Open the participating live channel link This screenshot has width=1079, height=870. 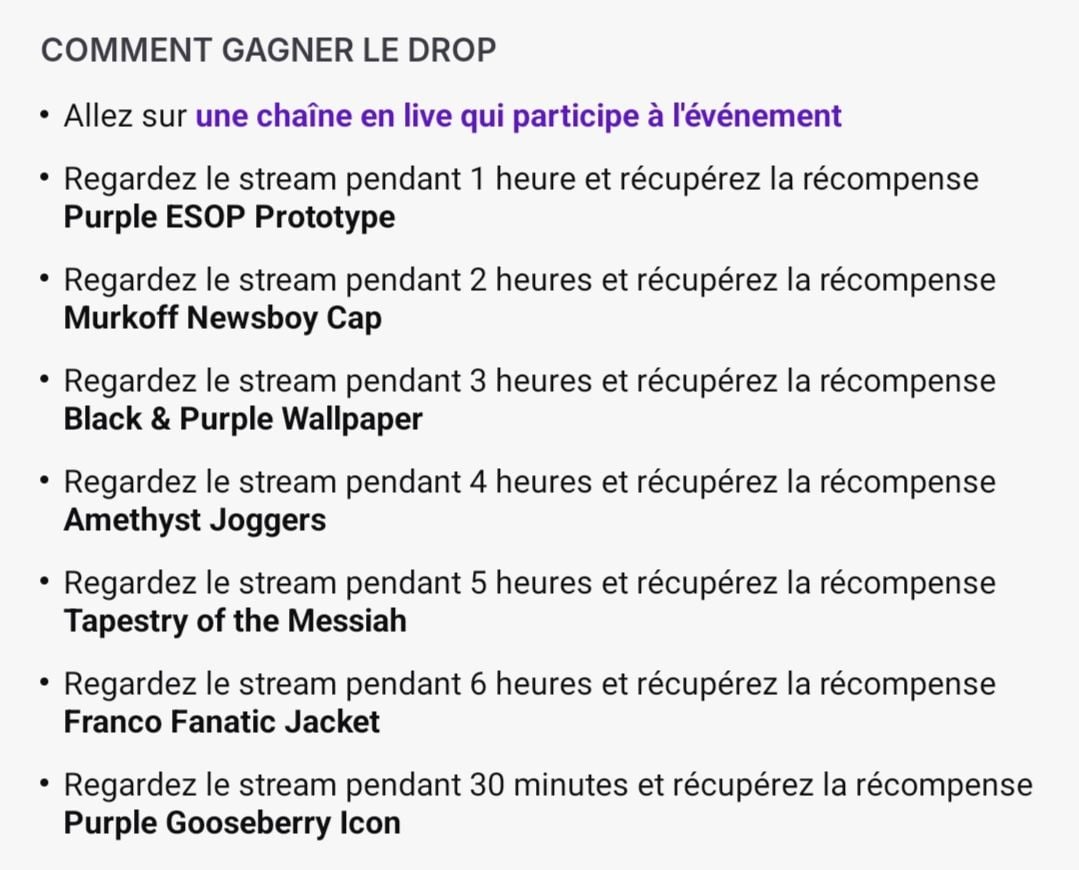click(518, 116)
